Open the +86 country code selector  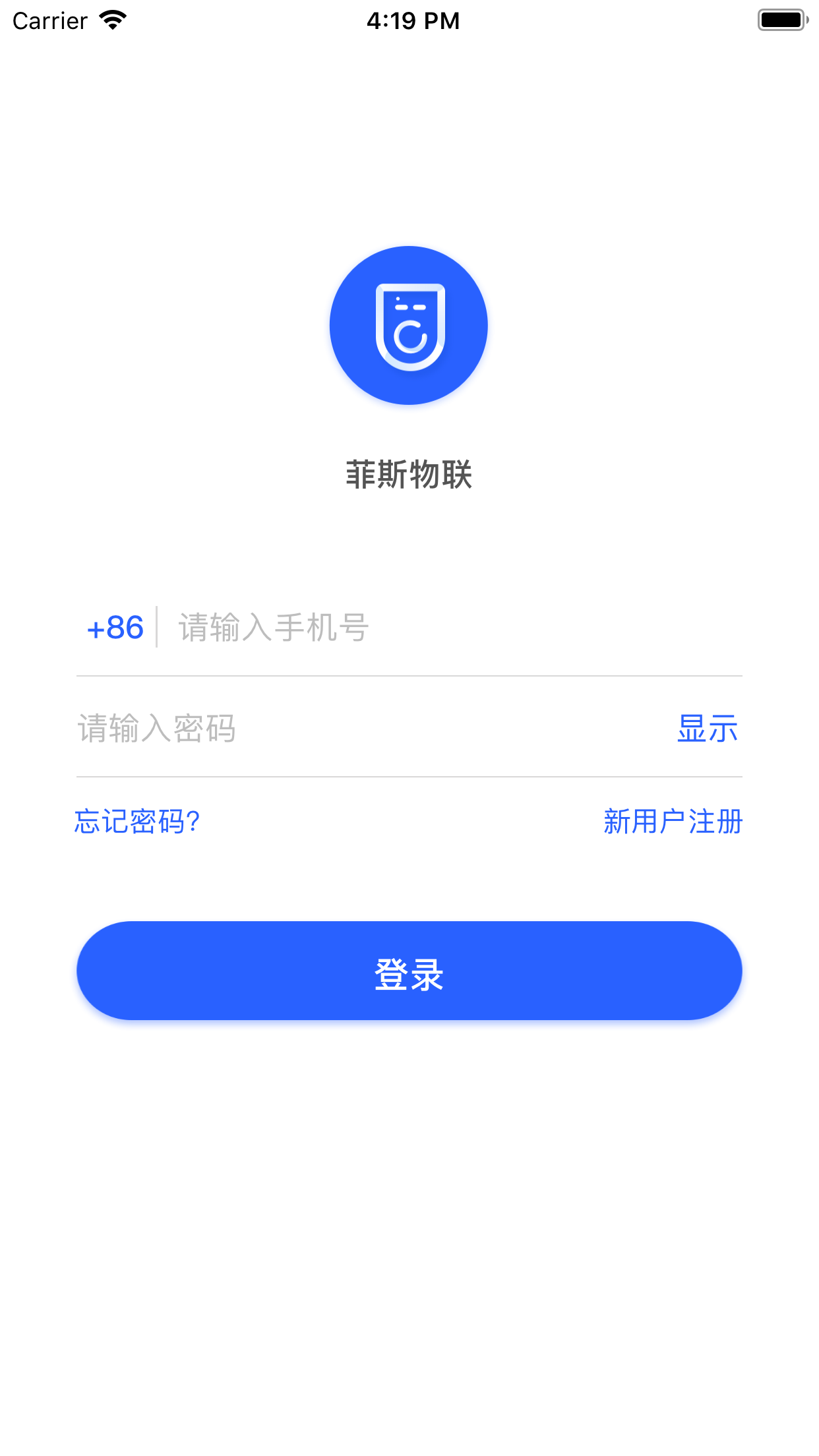[115, 628]
